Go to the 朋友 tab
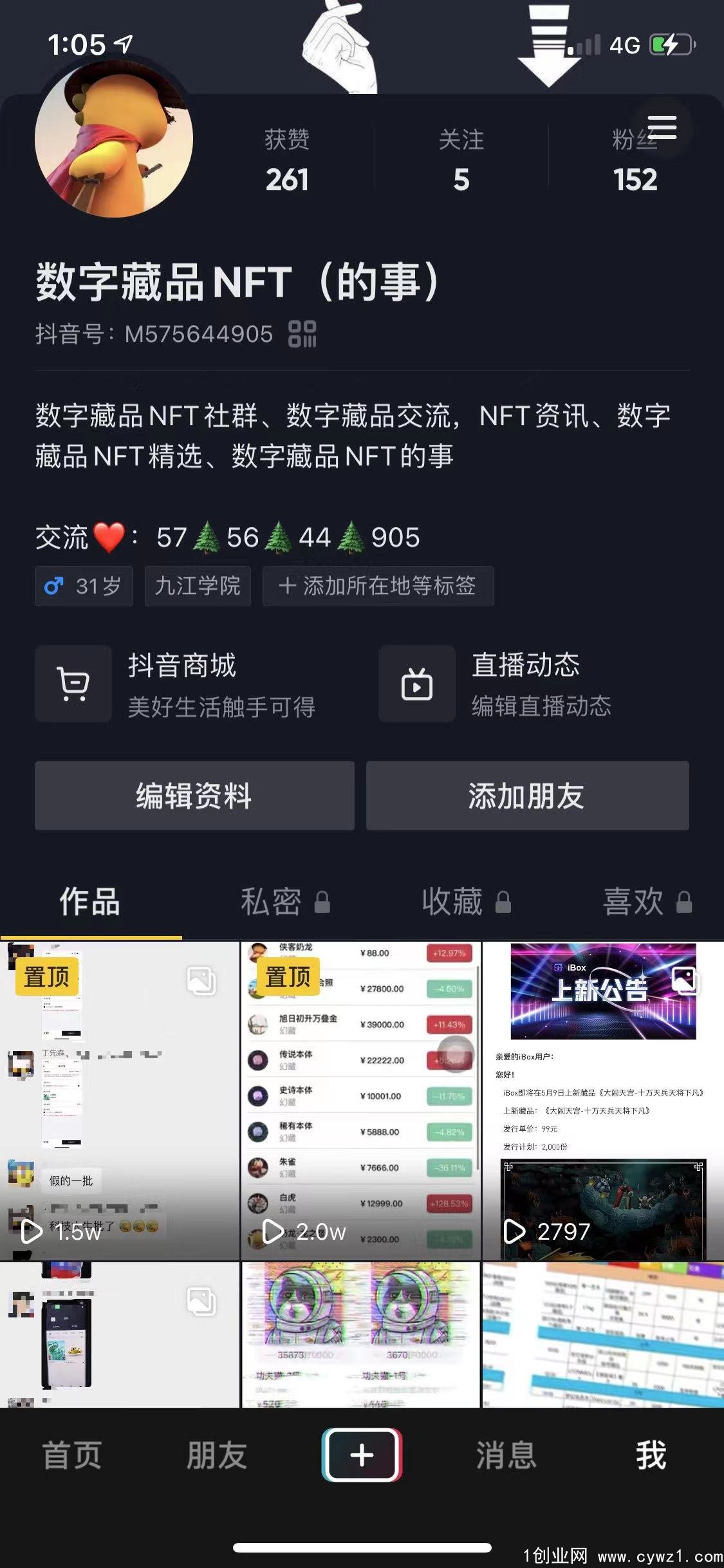Image resolution: width=724 pixels, height=1568 pixels. point(217,1455)
